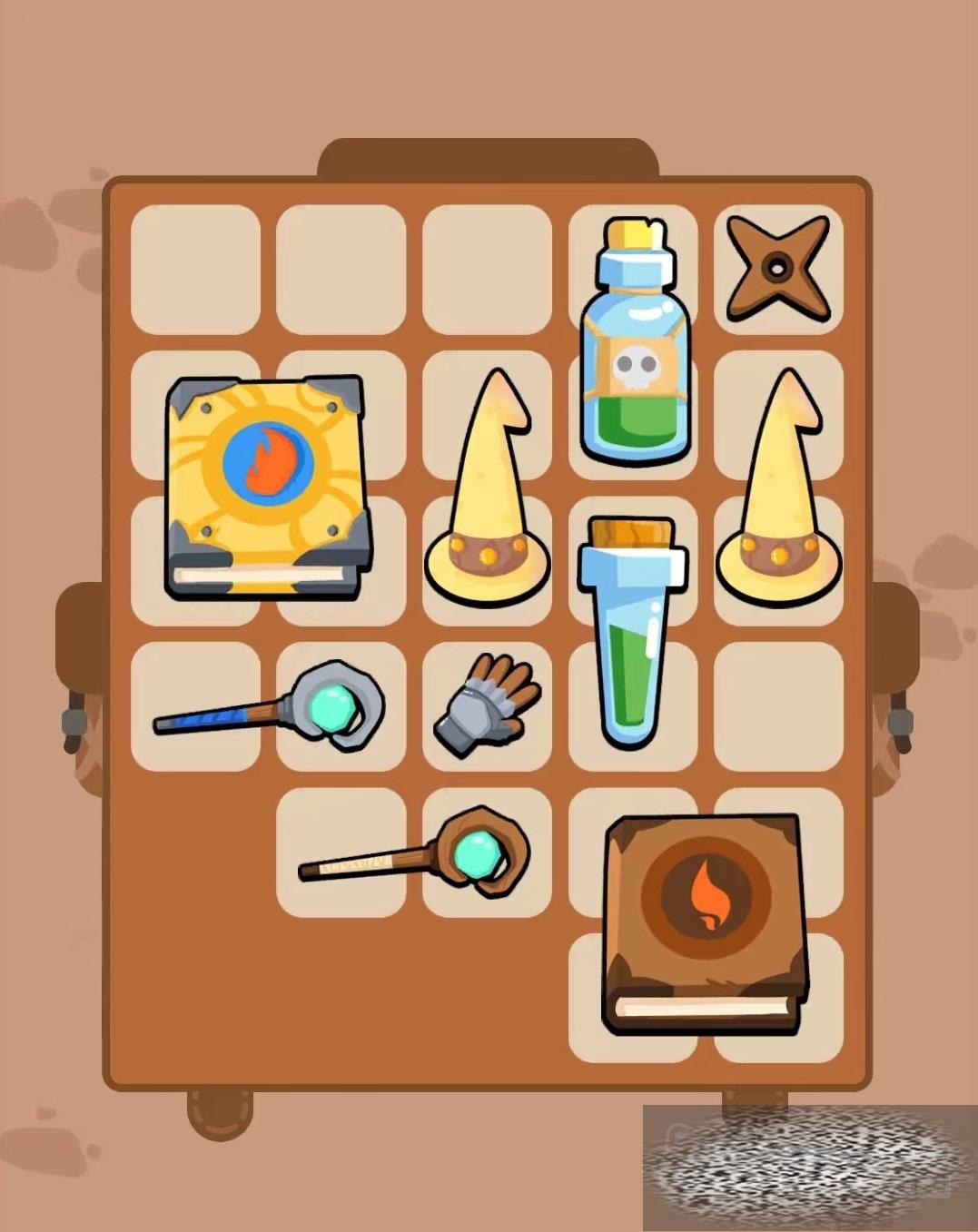Image resolution: width=978 pixels, height=1232 pixels.
Task: Select the brown flame book
Action: [705, 923]
